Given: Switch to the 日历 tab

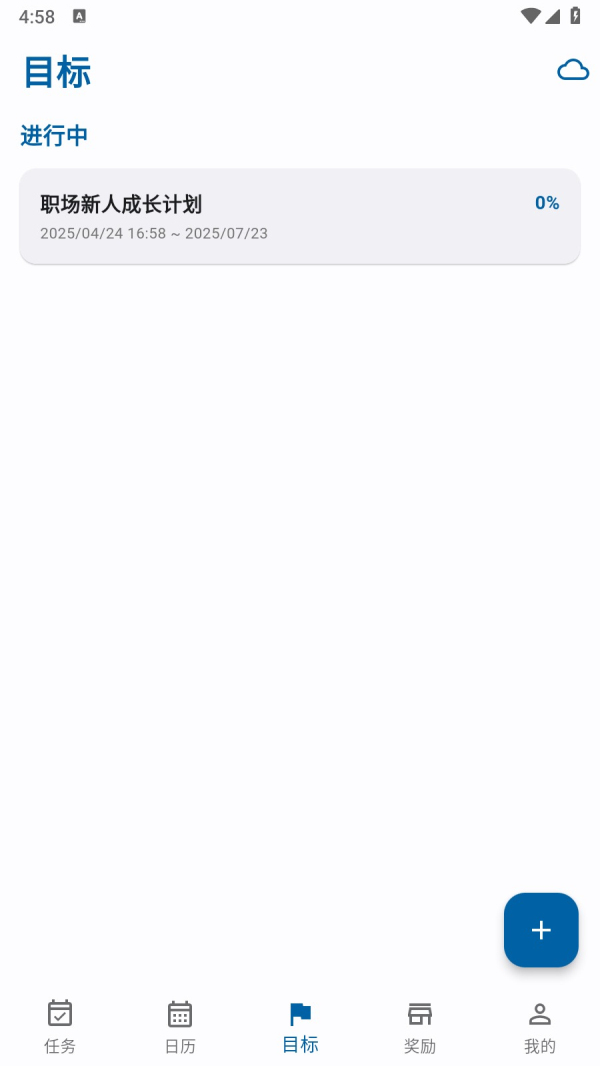Looking at the screenshot, I should (x=180, y=1026).
